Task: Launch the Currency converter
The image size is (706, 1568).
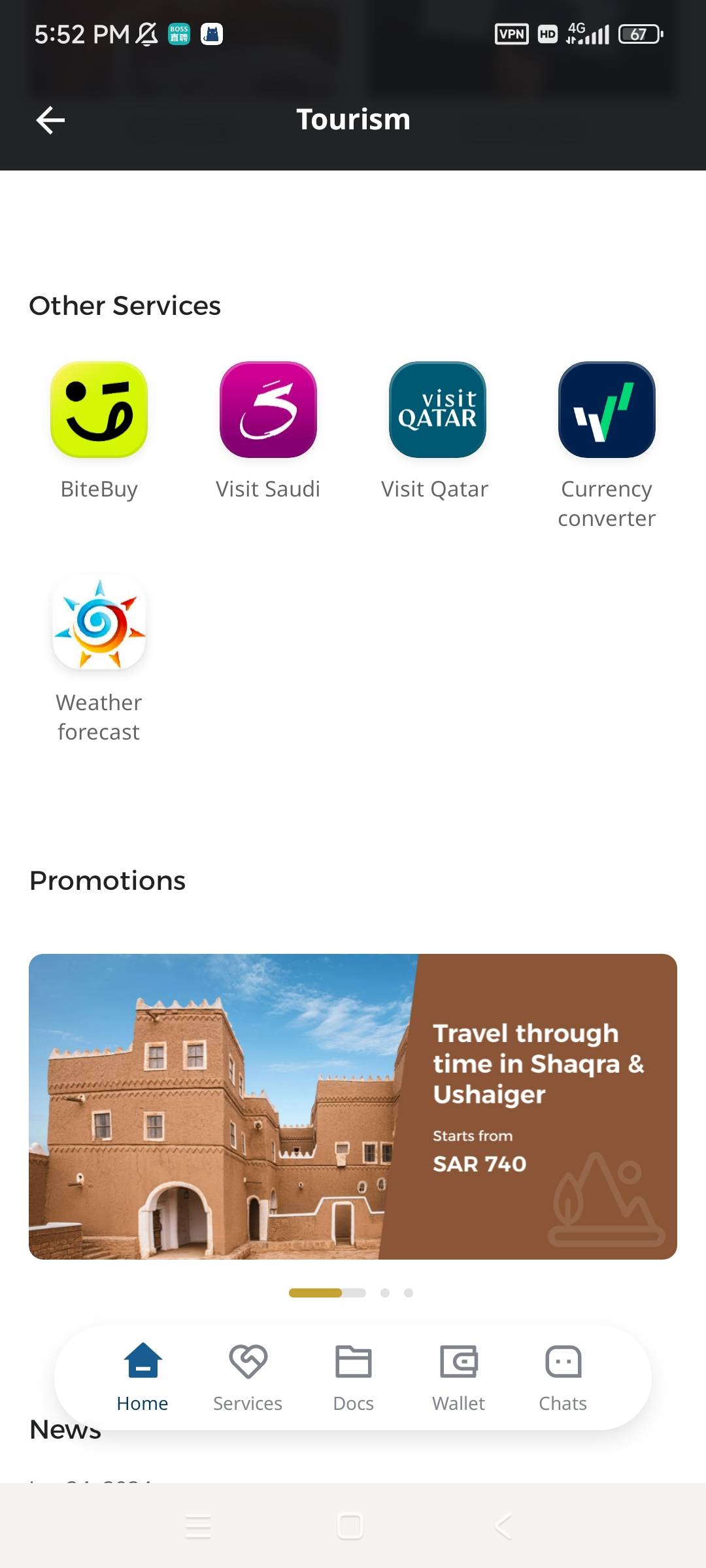Action: 607,410
